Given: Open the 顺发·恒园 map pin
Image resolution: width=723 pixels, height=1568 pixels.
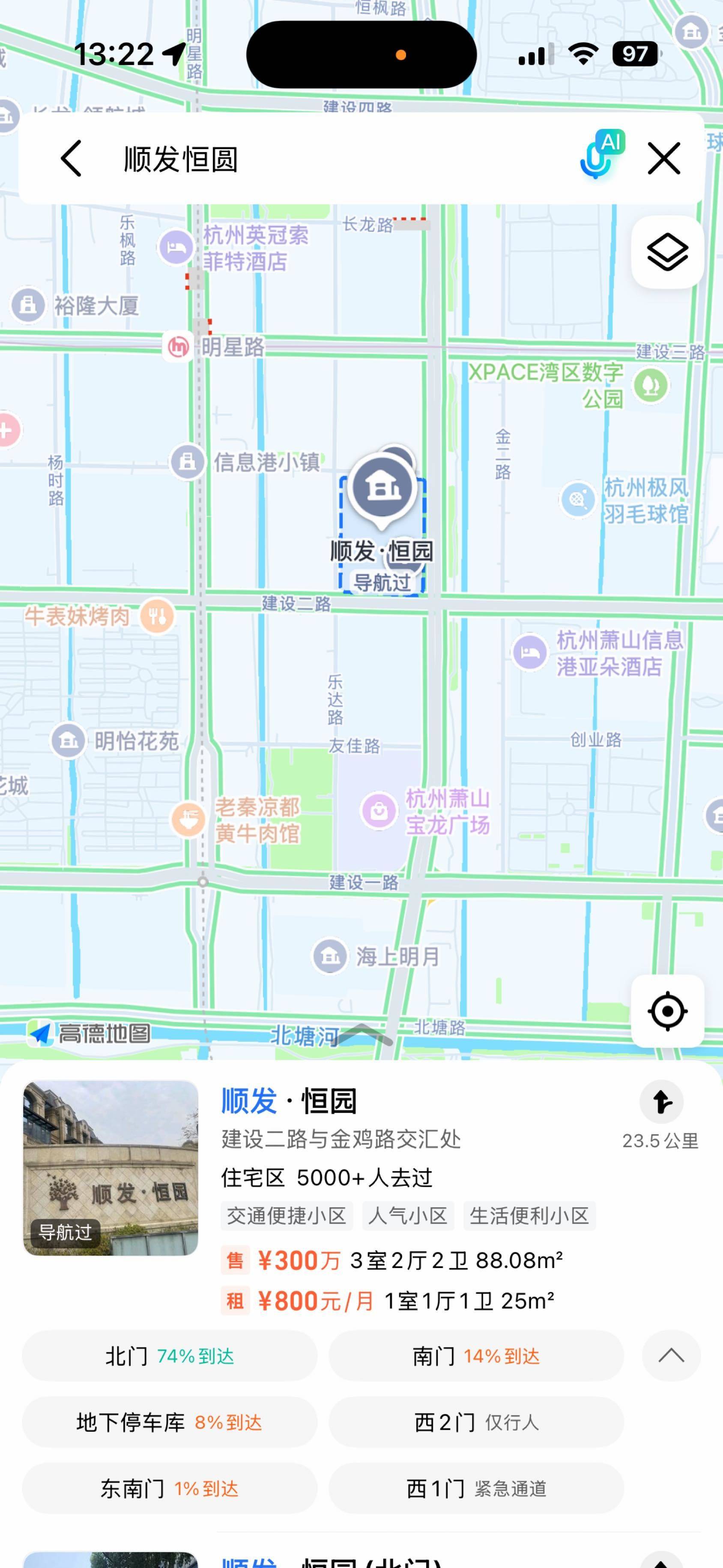Looking at the screenshot, I should click(x=382, y=488).
